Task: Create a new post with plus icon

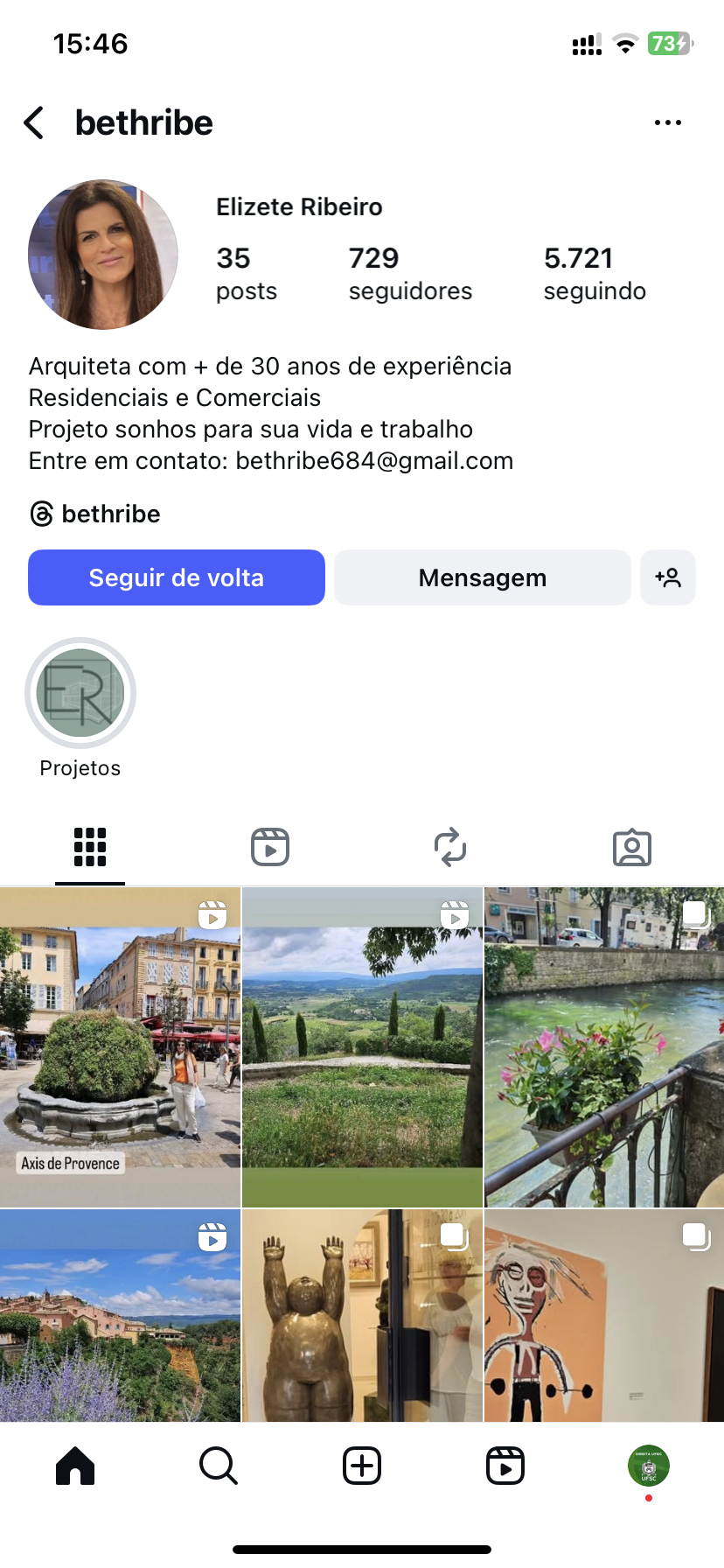Action: [x=362, y=1466]
